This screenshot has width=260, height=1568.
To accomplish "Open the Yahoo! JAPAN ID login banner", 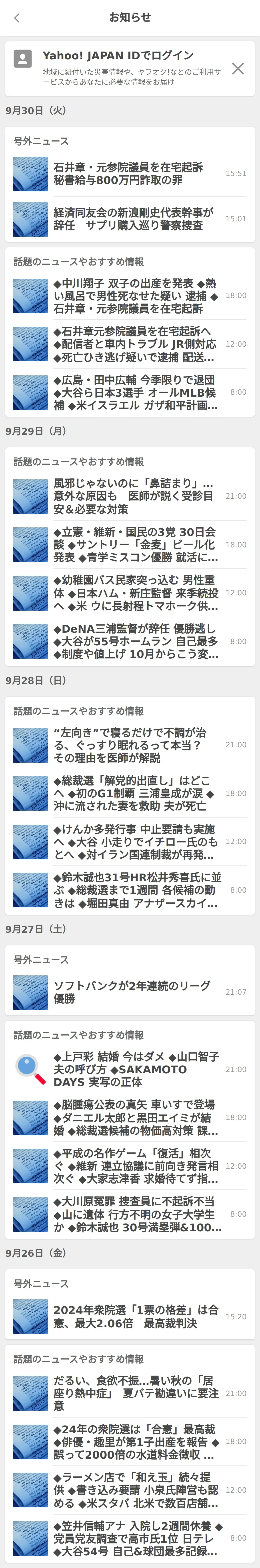I will (122, 68).
